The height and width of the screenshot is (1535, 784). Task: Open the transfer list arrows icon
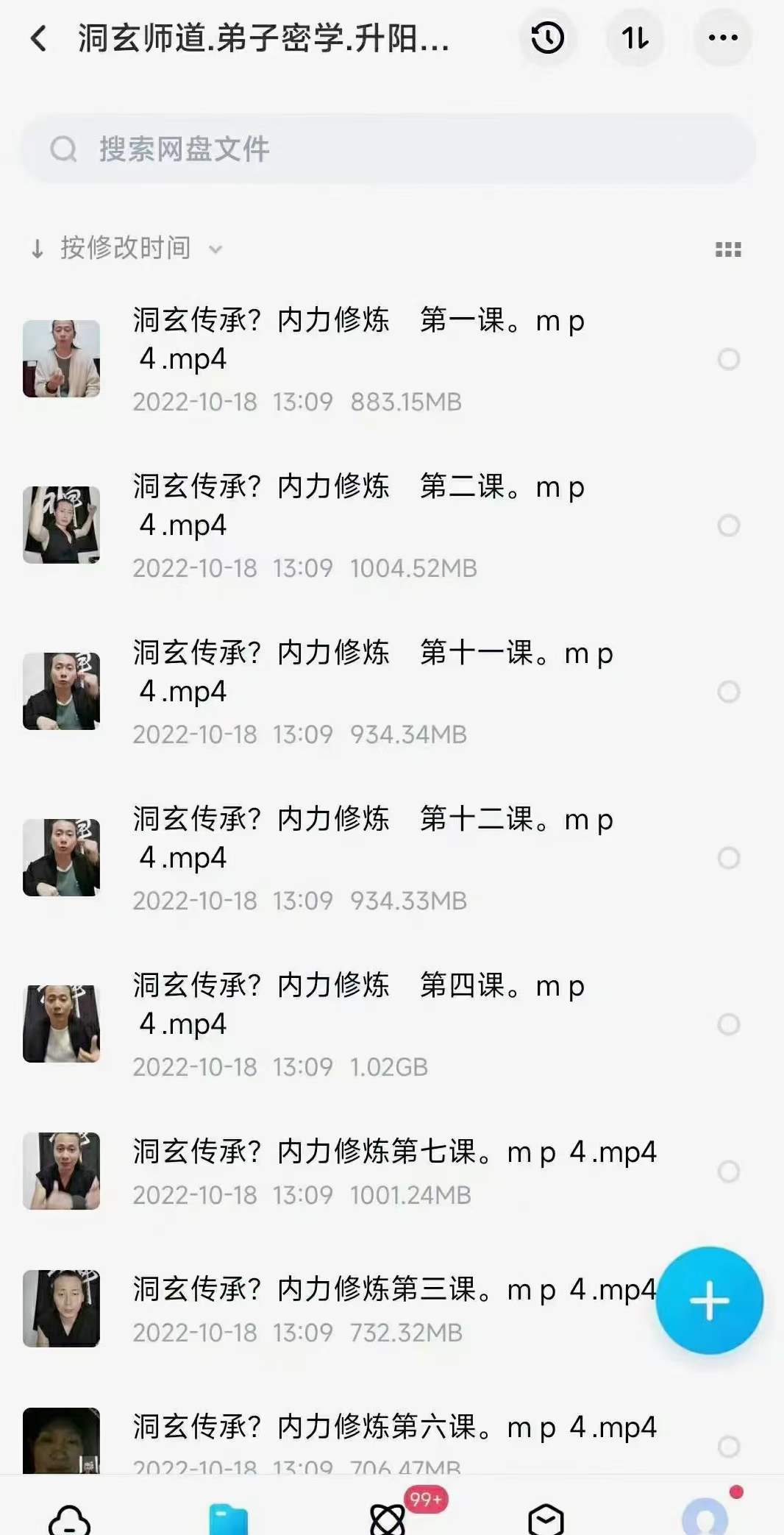point(635,38)
